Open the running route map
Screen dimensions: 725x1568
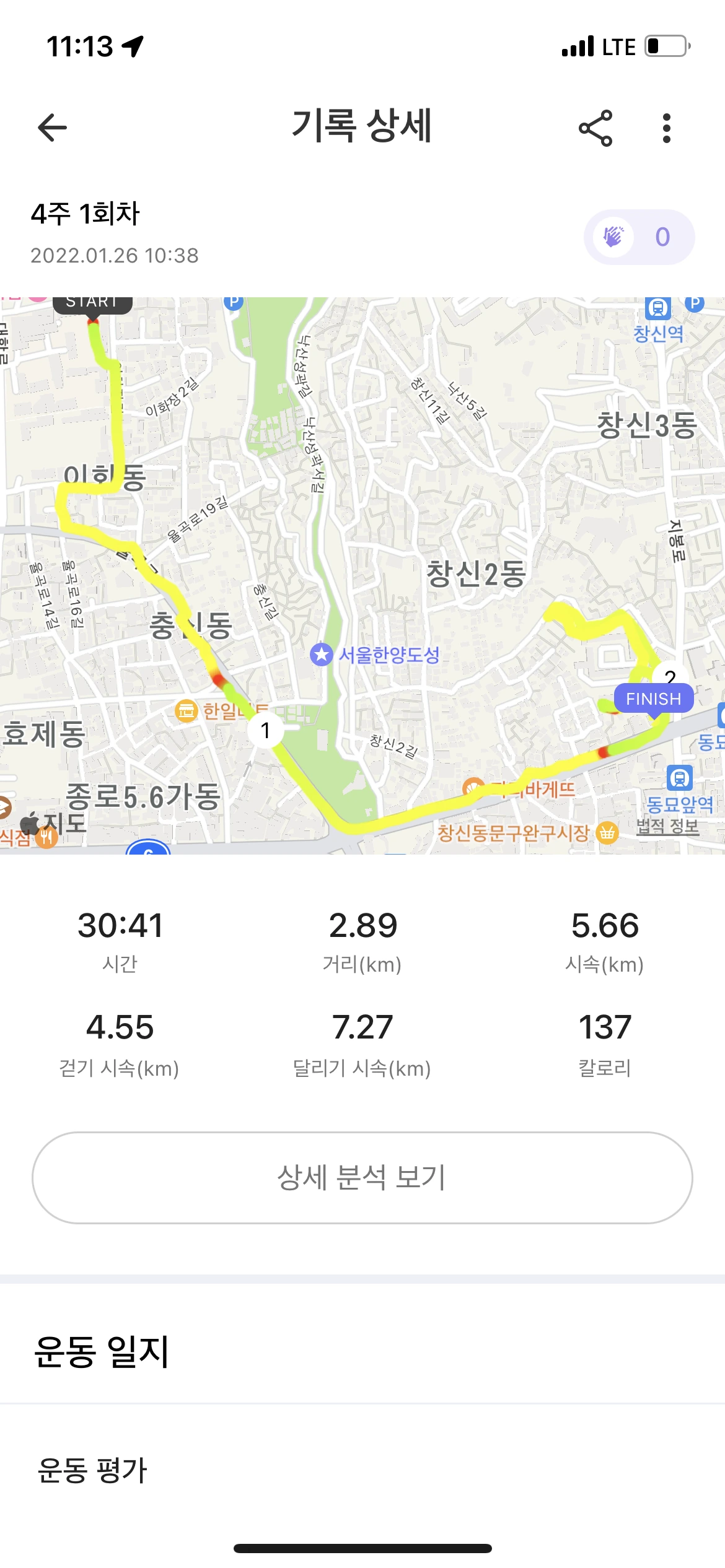362,576
